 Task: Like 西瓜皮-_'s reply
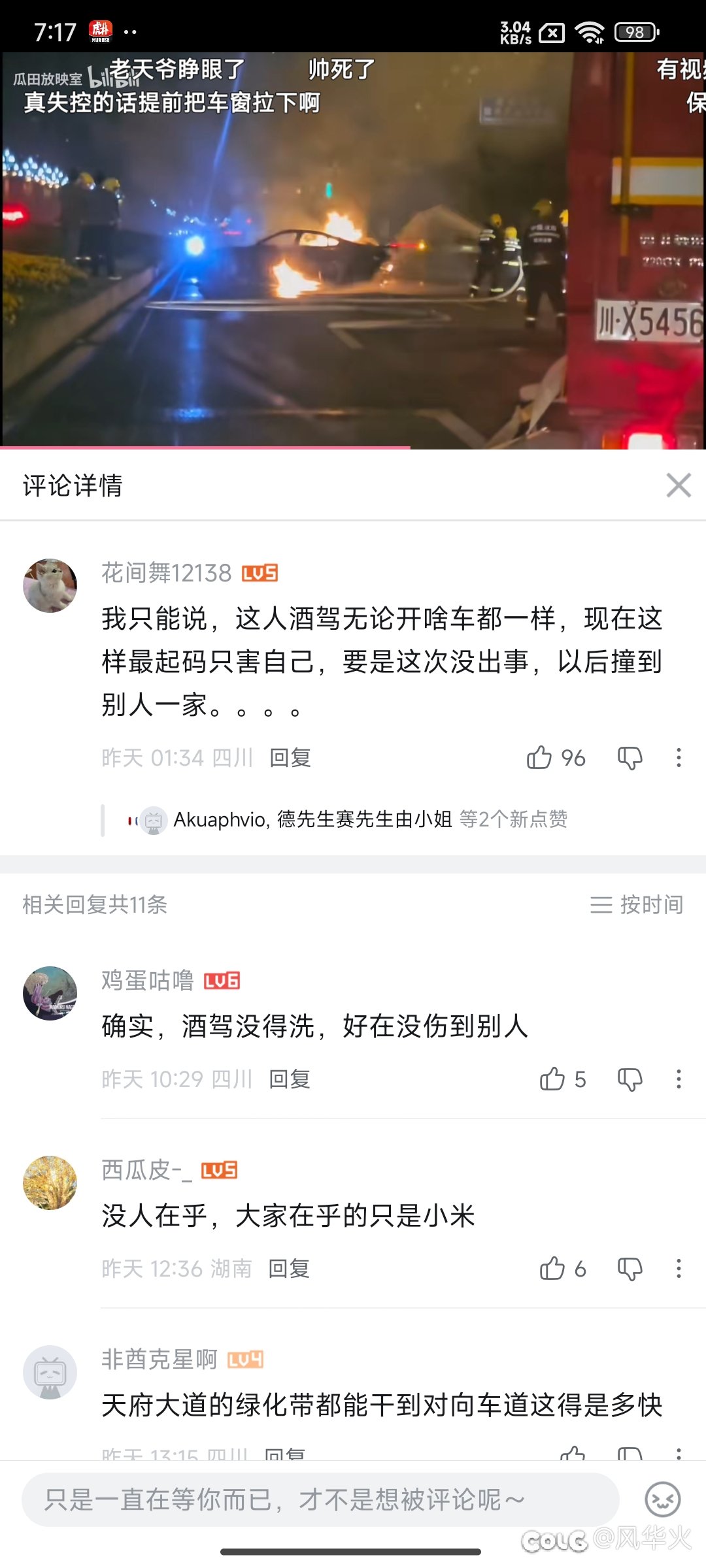point(553,1269)
